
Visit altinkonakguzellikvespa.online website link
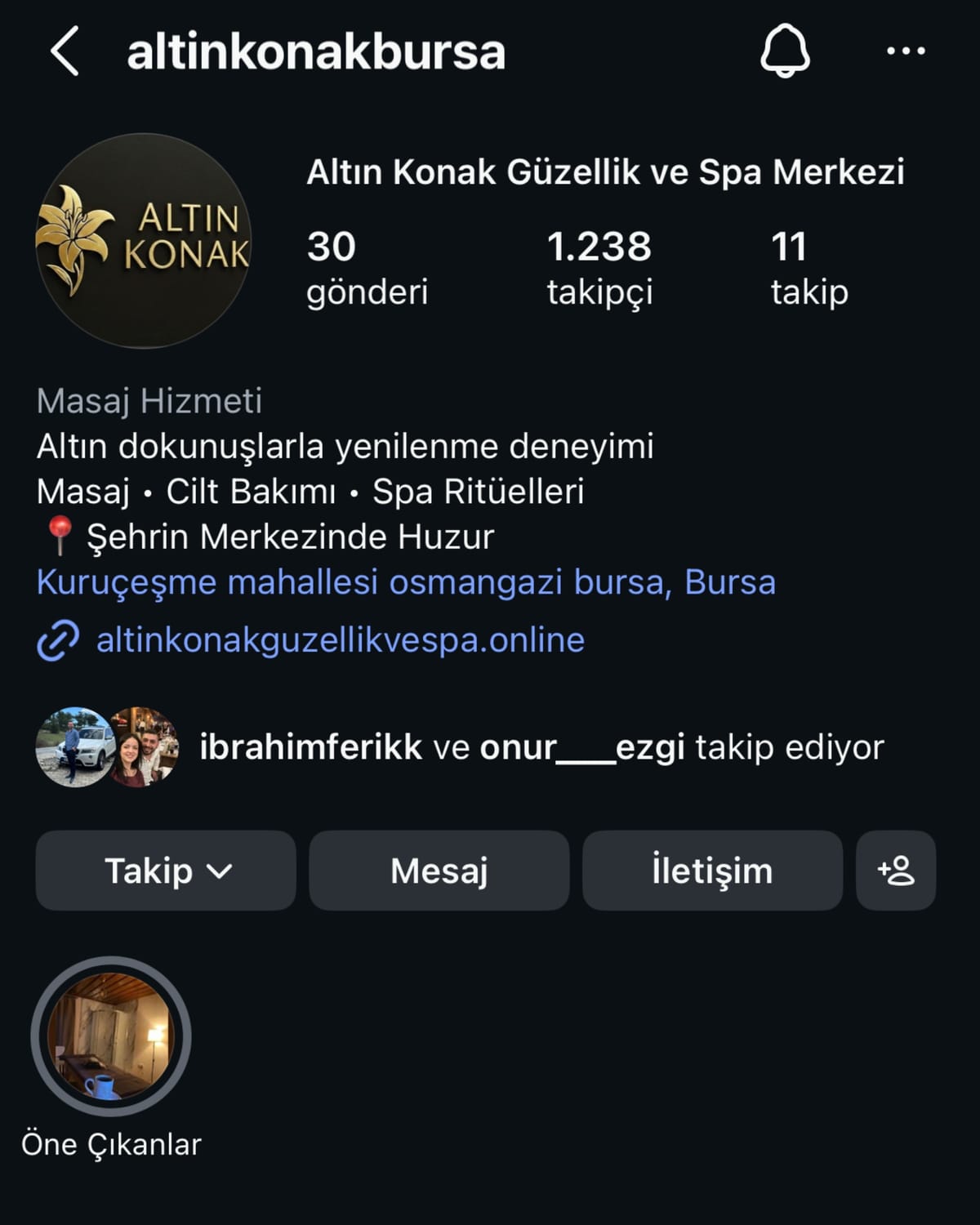click(340, 640)
